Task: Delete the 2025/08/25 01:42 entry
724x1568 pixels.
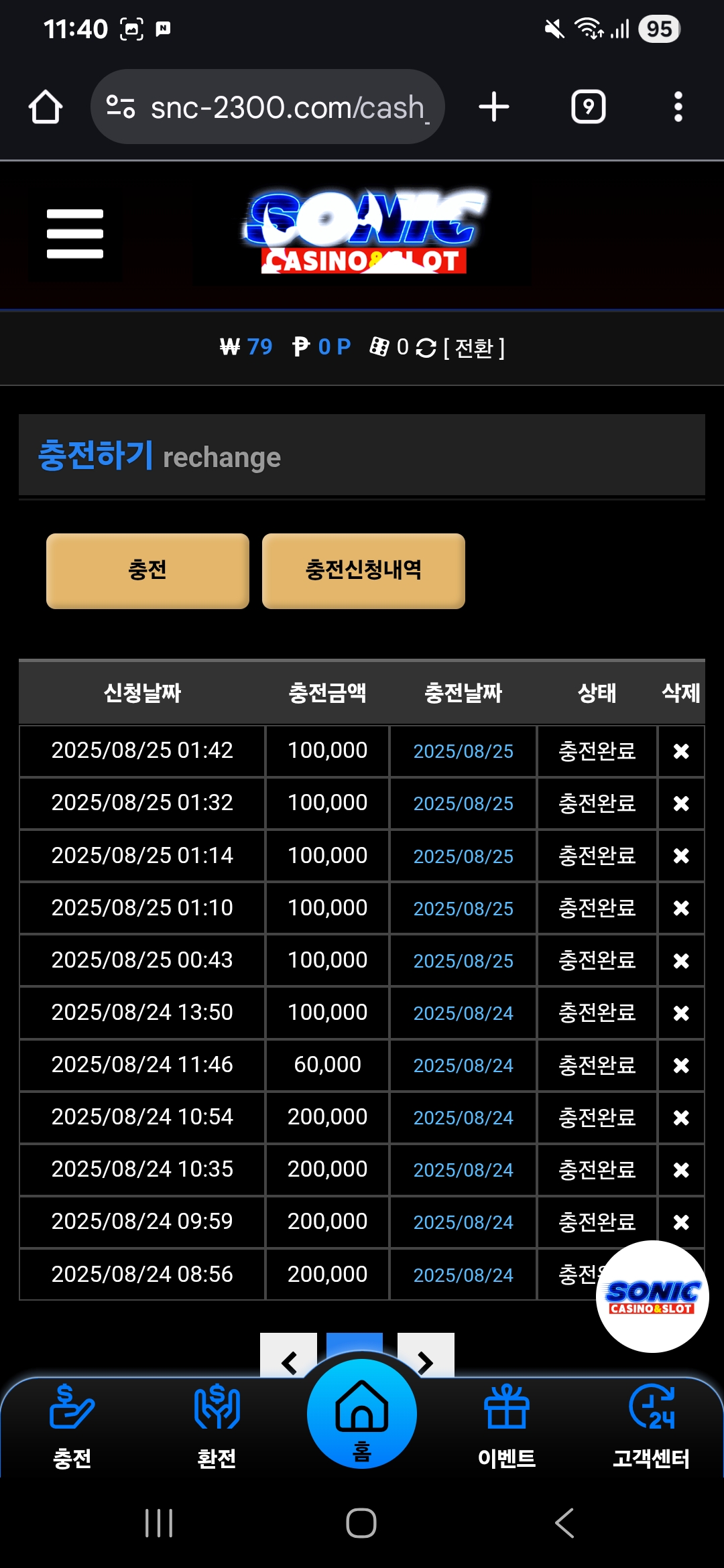Action: (x=681, y=751)
